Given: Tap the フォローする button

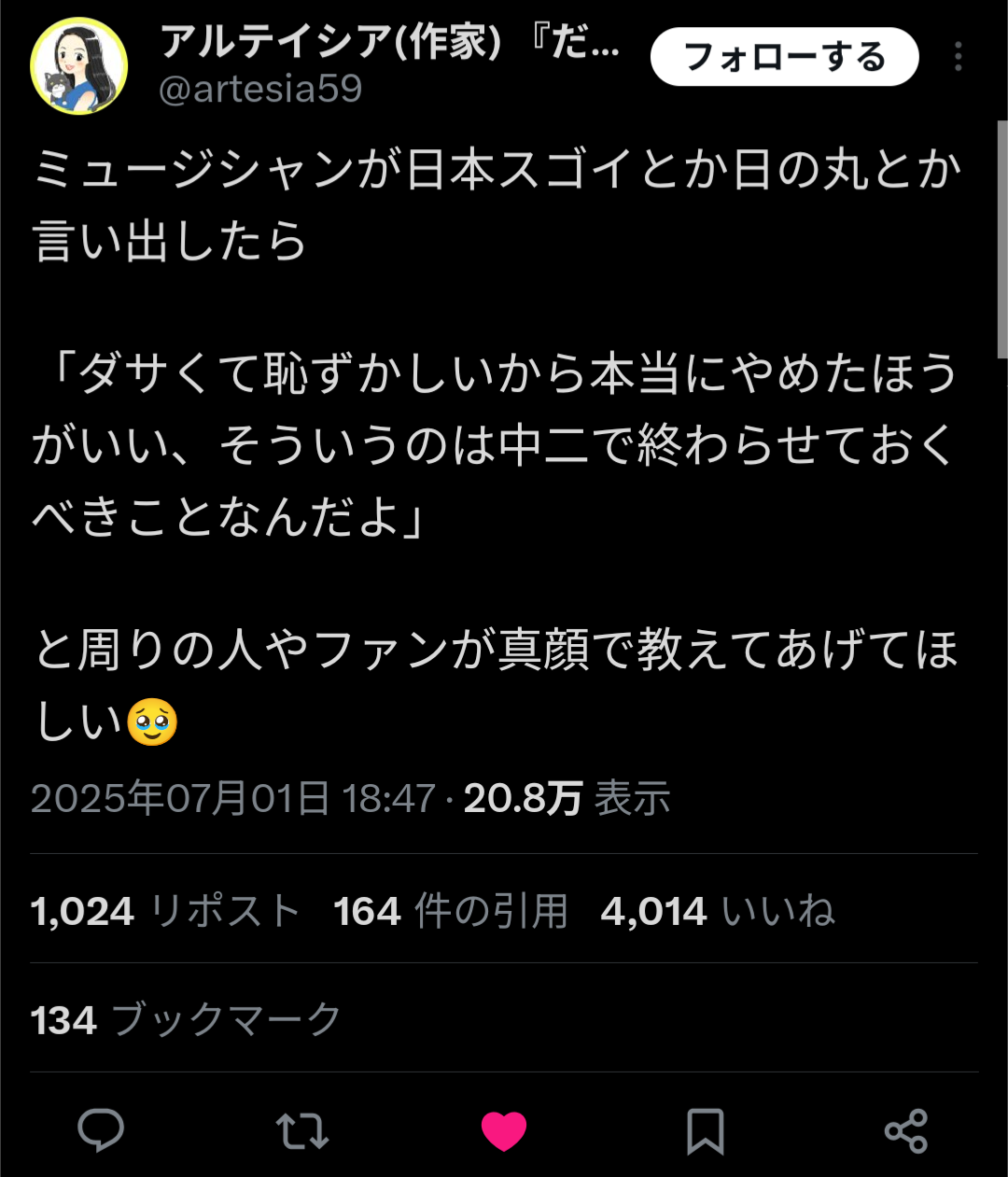Looking at the screenshot, I should click(784, 57).
